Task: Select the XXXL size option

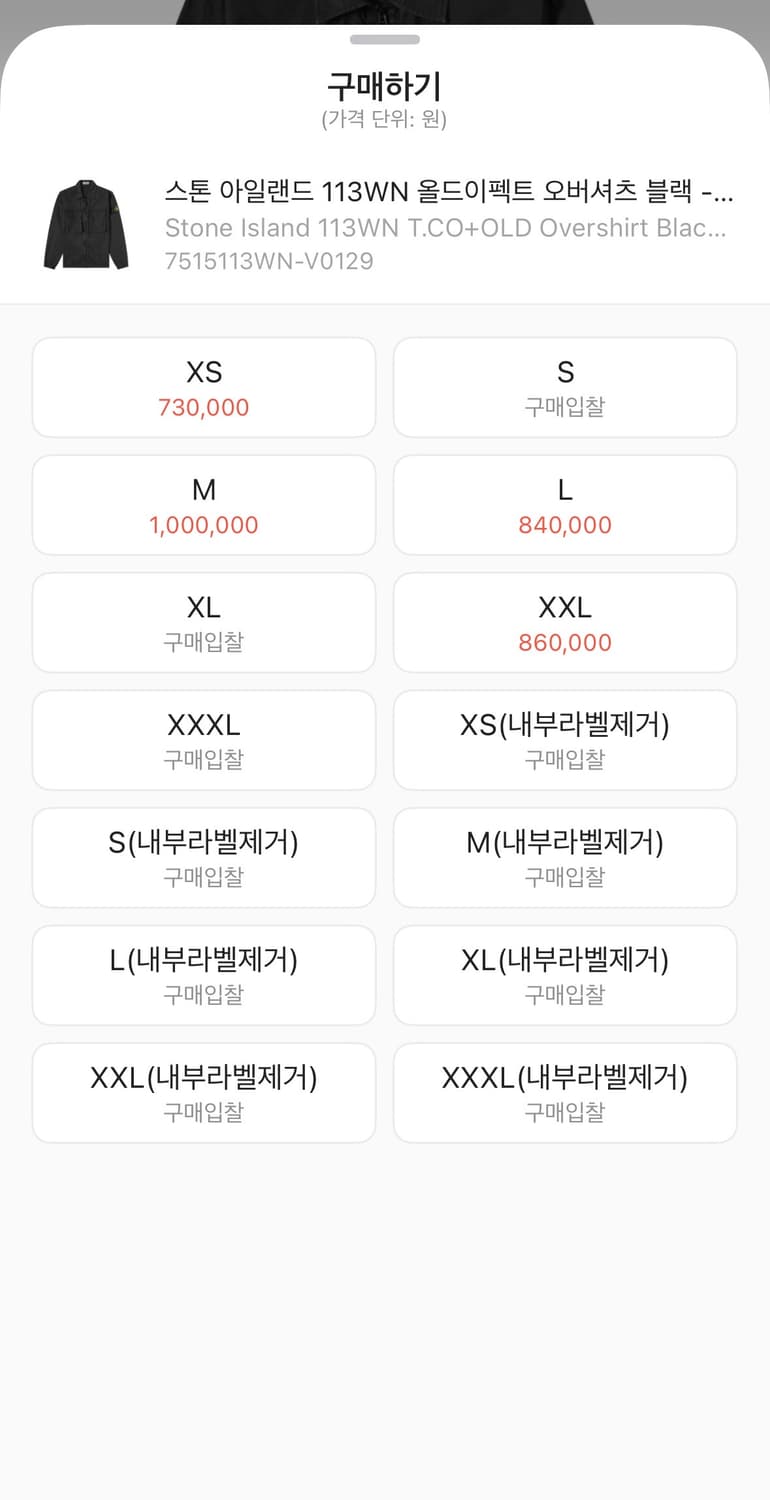Action: pos(204,740)
